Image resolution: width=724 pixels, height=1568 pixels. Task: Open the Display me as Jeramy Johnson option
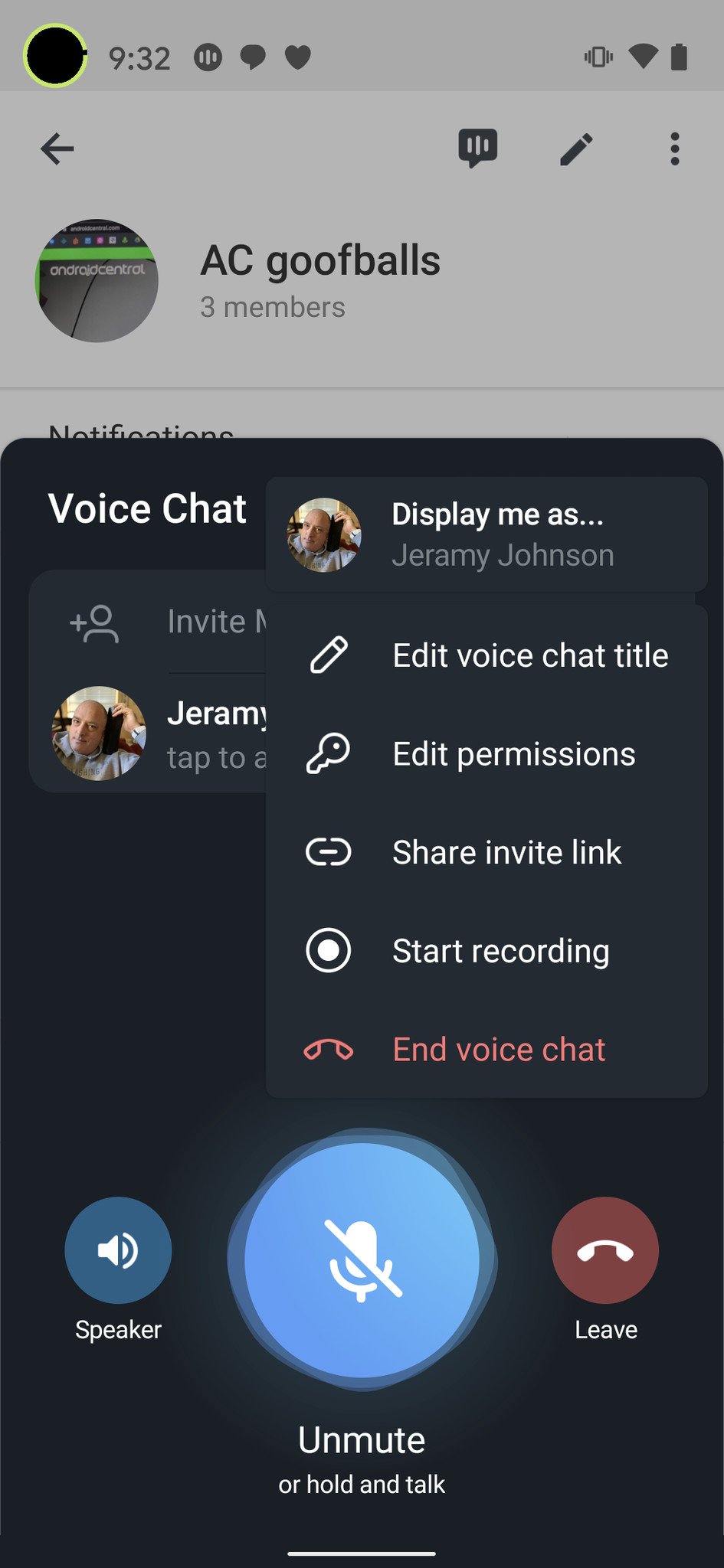(x=486, y=534)
